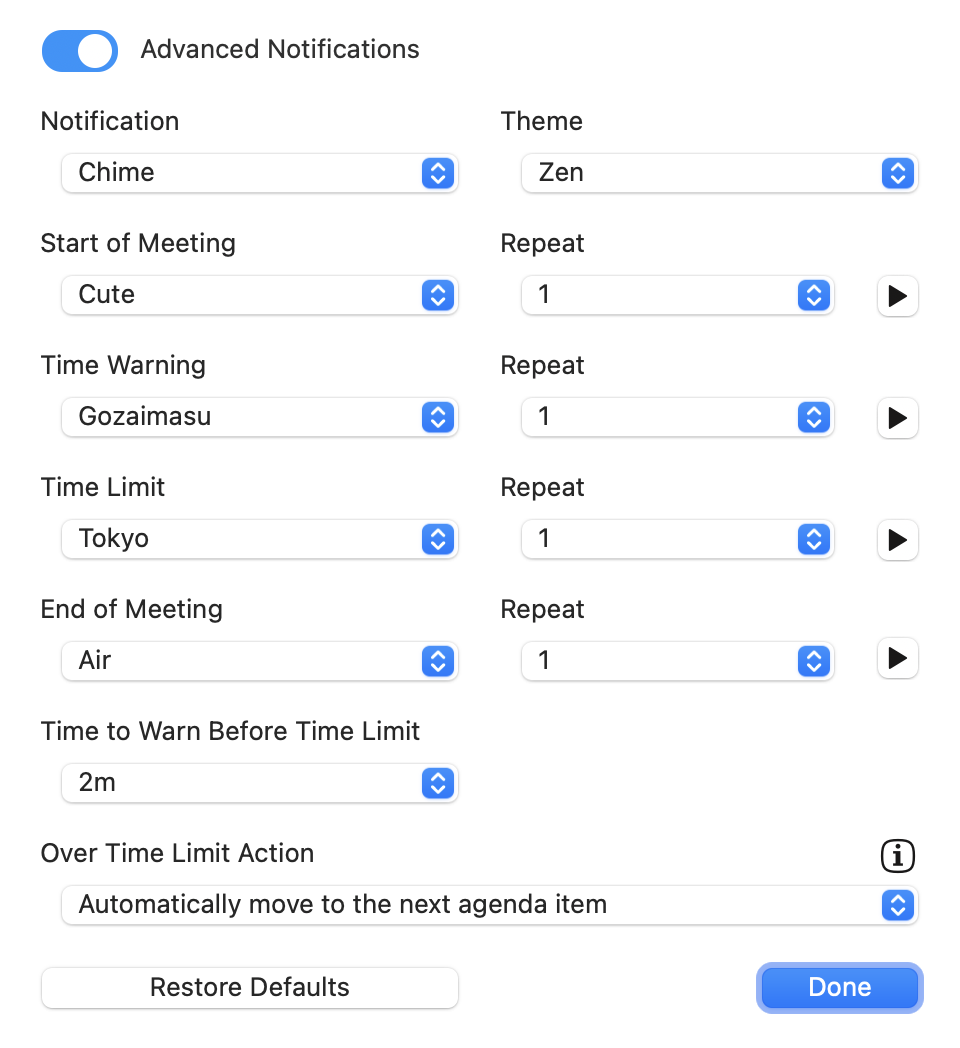Select the End of Meeting dropdown showing Air
Image resolution: width=960 pixels, height=1048 pixels.
(260, 661)
